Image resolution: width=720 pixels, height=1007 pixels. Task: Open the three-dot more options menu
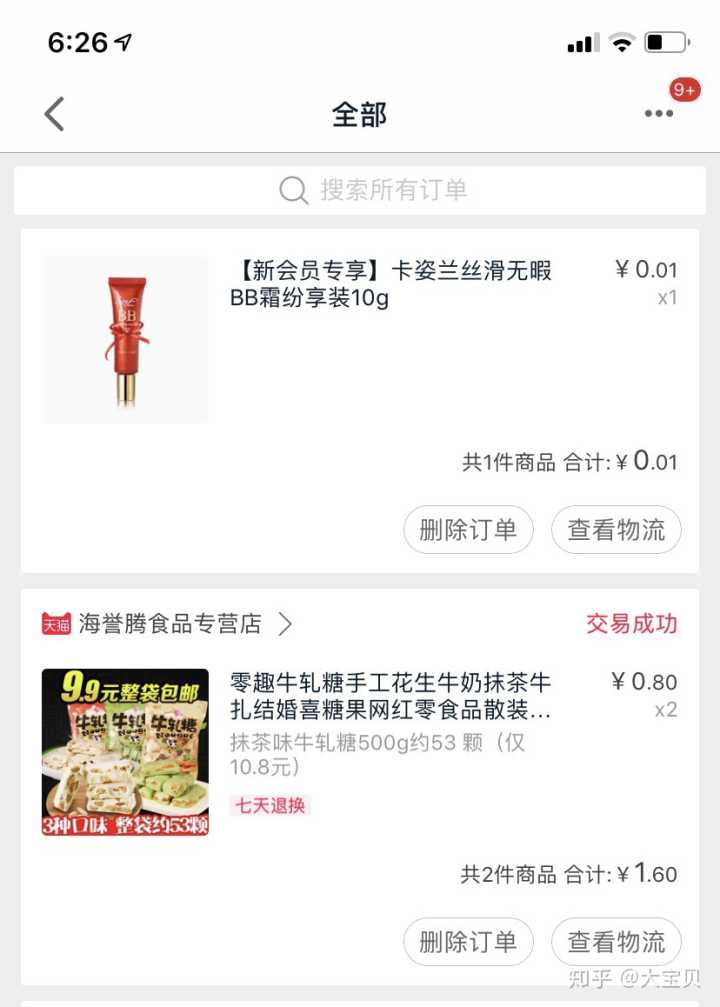pos(658,114)
